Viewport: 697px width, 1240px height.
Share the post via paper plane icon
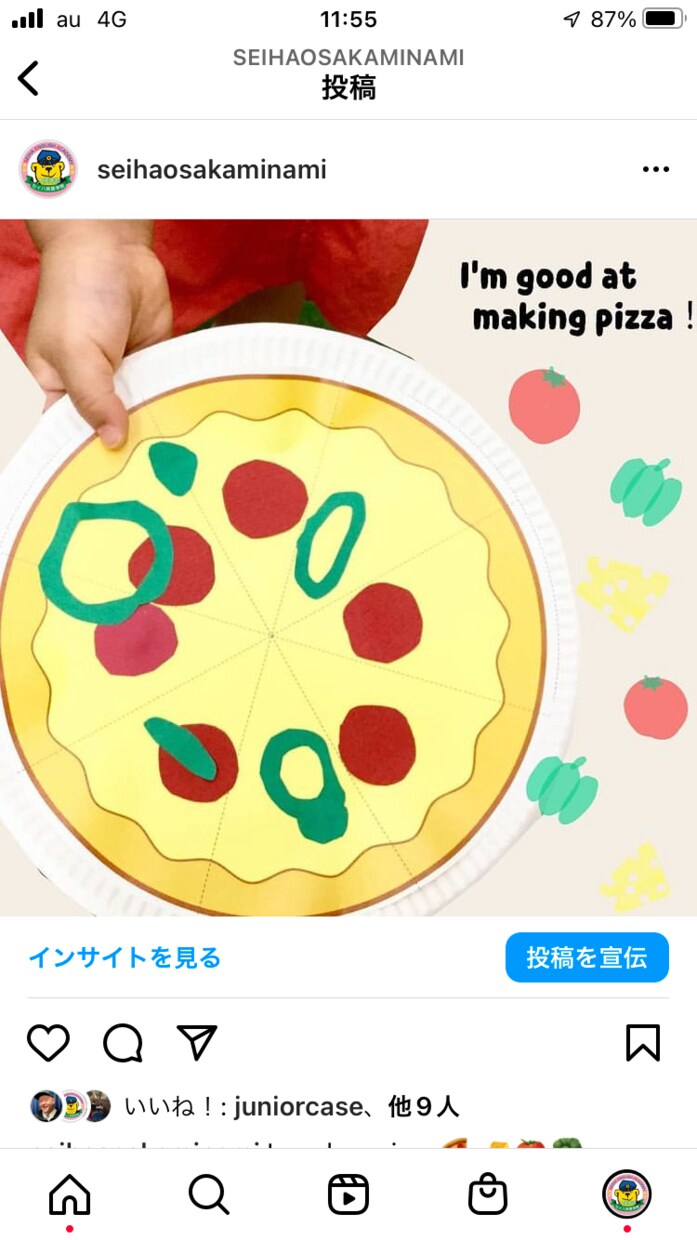coord(197,1042)
